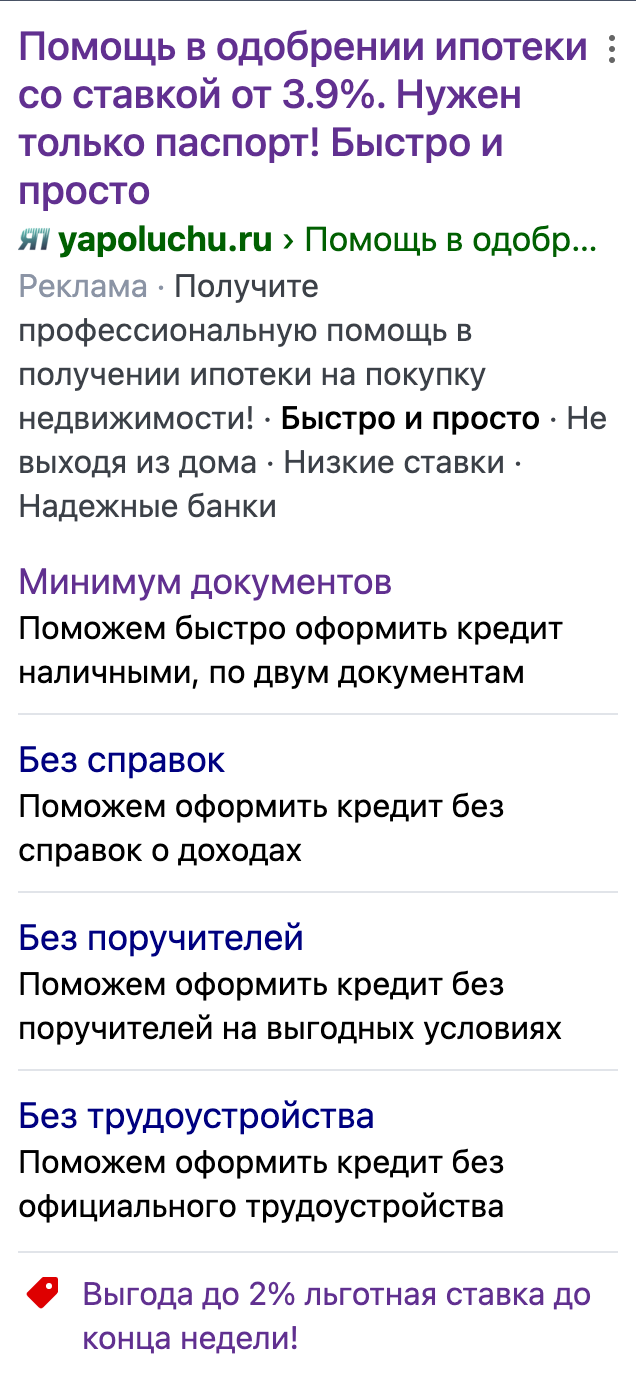
Task: Open the "Минимум документов" sitelink
Action: click(205, 582)
